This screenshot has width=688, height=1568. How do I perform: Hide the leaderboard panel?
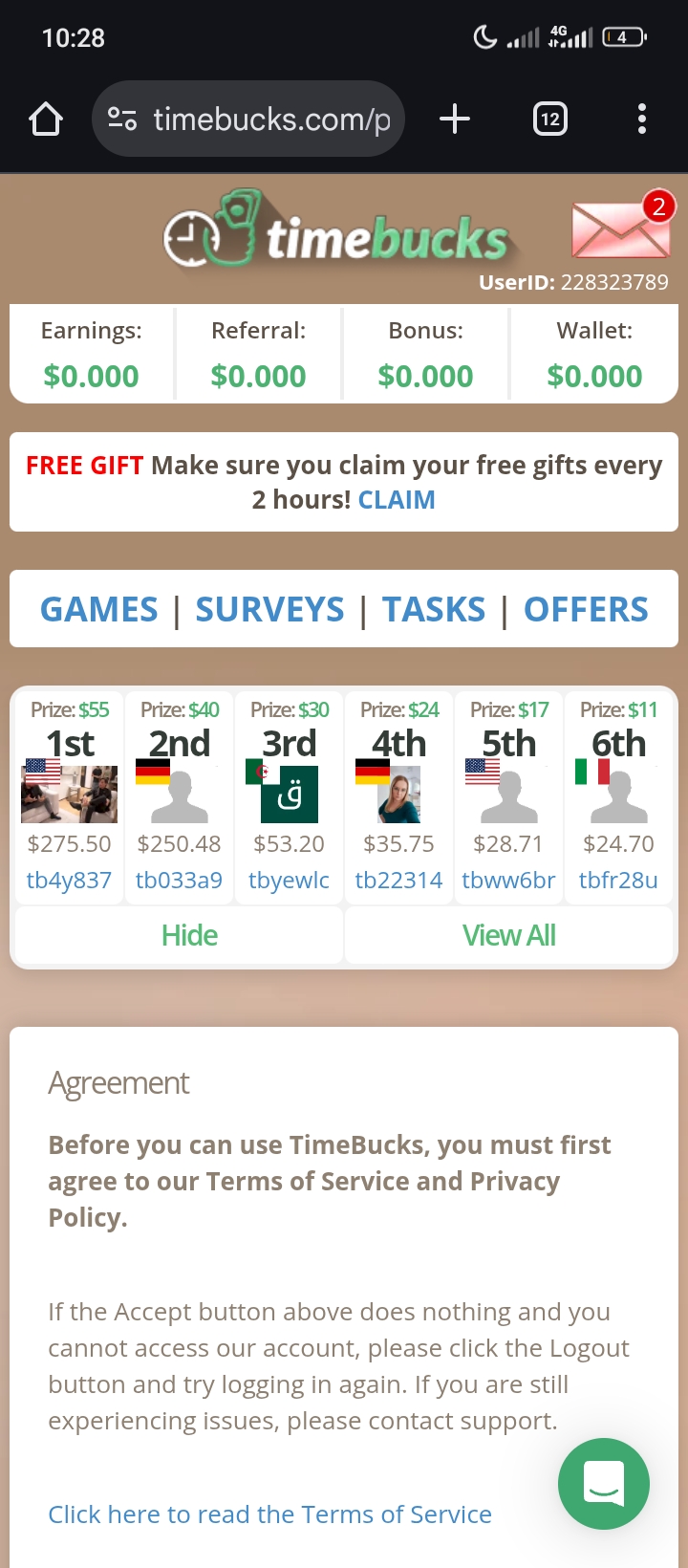tap(189, 935)
